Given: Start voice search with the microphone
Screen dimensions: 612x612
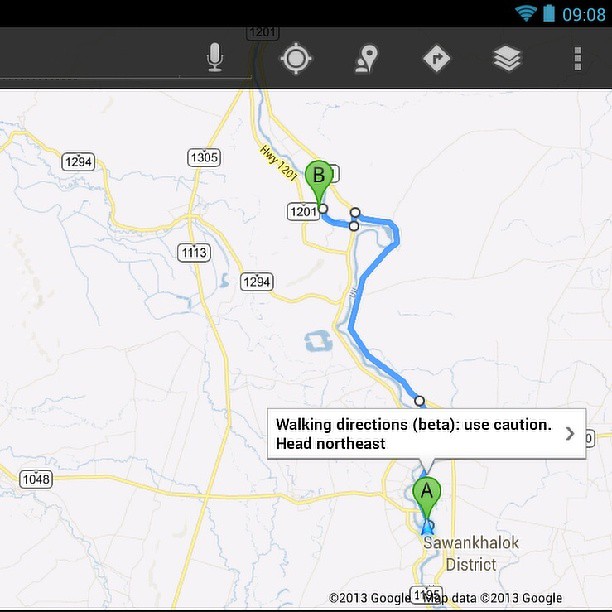Looking at the screenshot, I should 215,59.
